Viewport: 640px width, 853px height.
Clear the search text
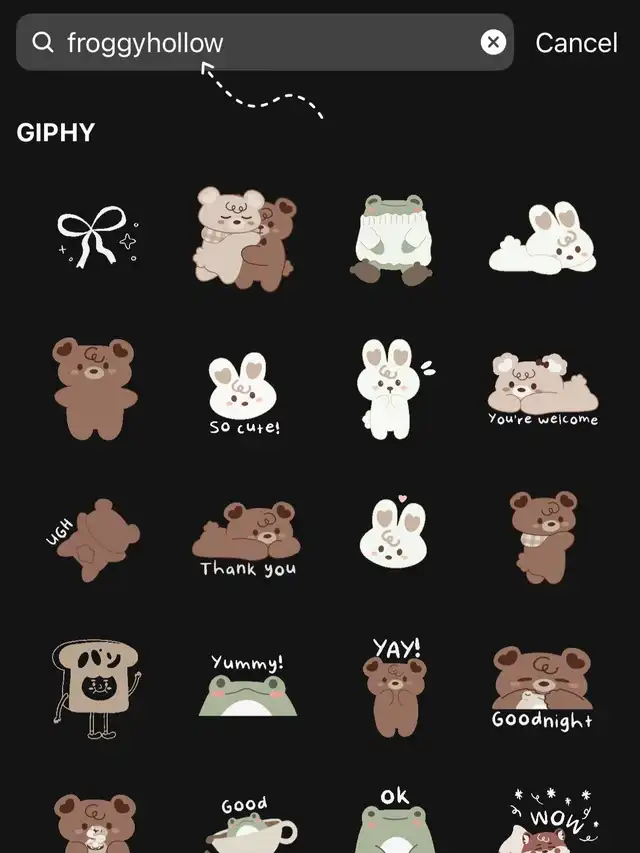[x=493, y=42]
